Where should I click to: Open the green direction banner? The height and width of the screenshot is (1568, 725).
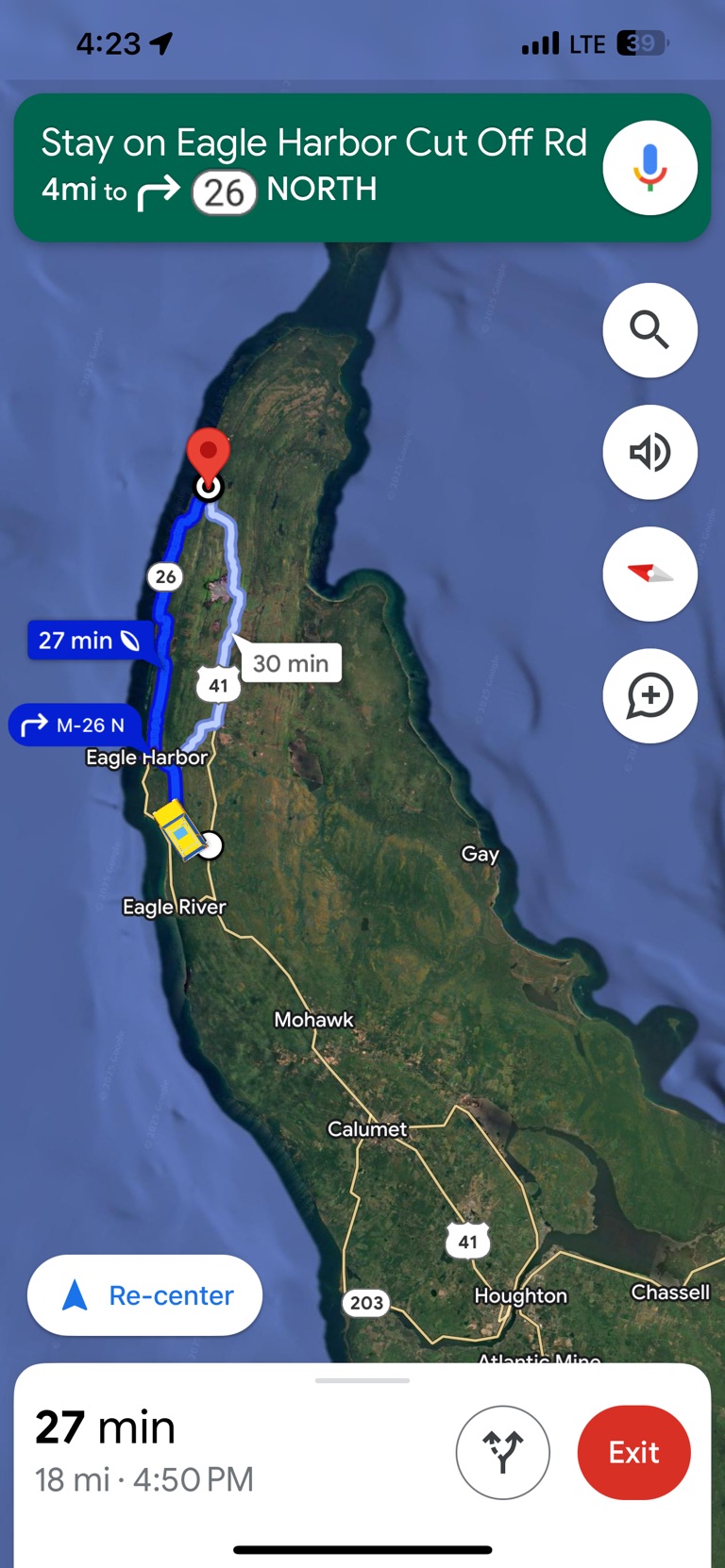point(312,168)
